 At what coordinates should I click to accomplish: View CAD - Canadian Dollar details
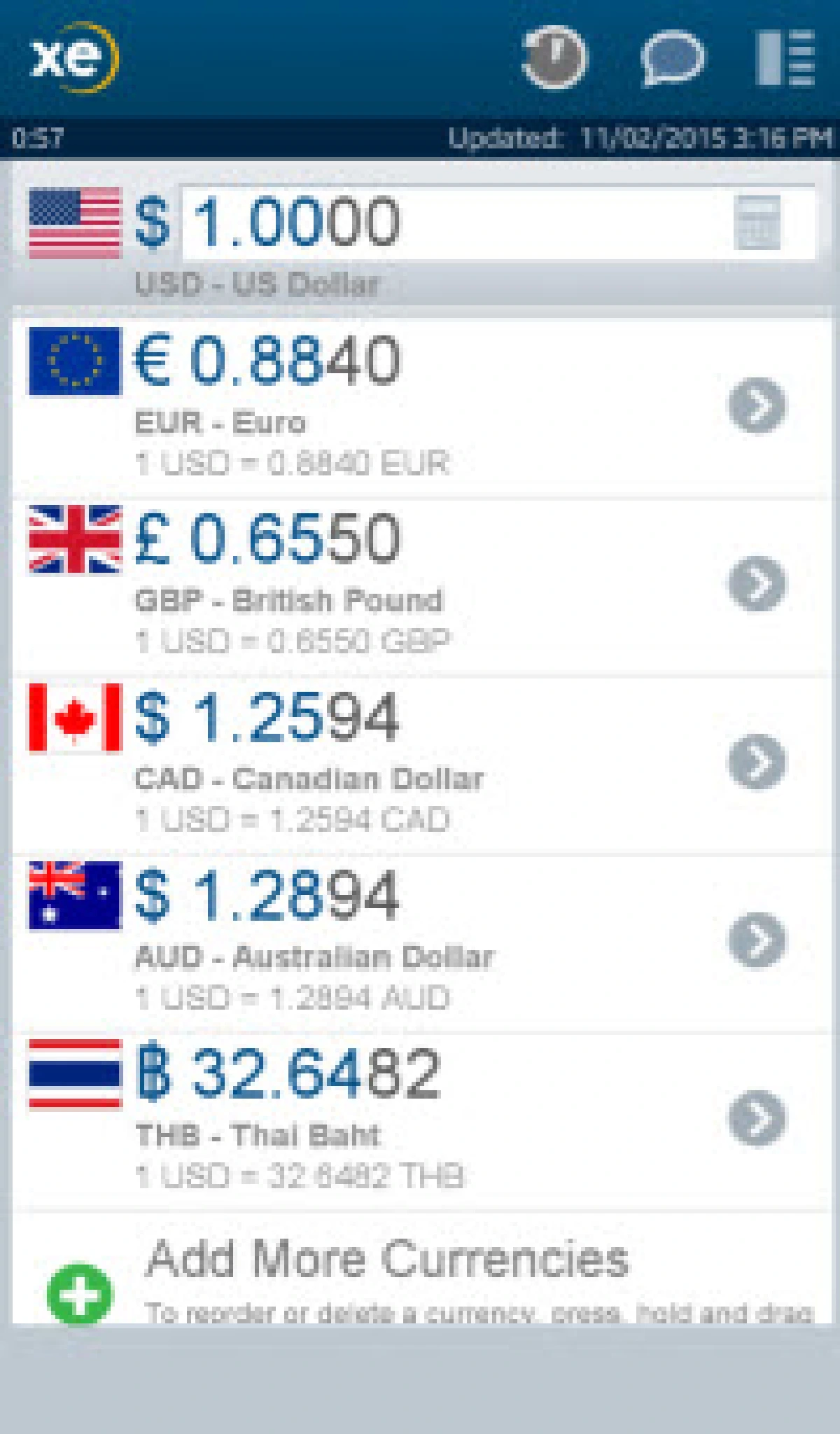pos(757,762)
